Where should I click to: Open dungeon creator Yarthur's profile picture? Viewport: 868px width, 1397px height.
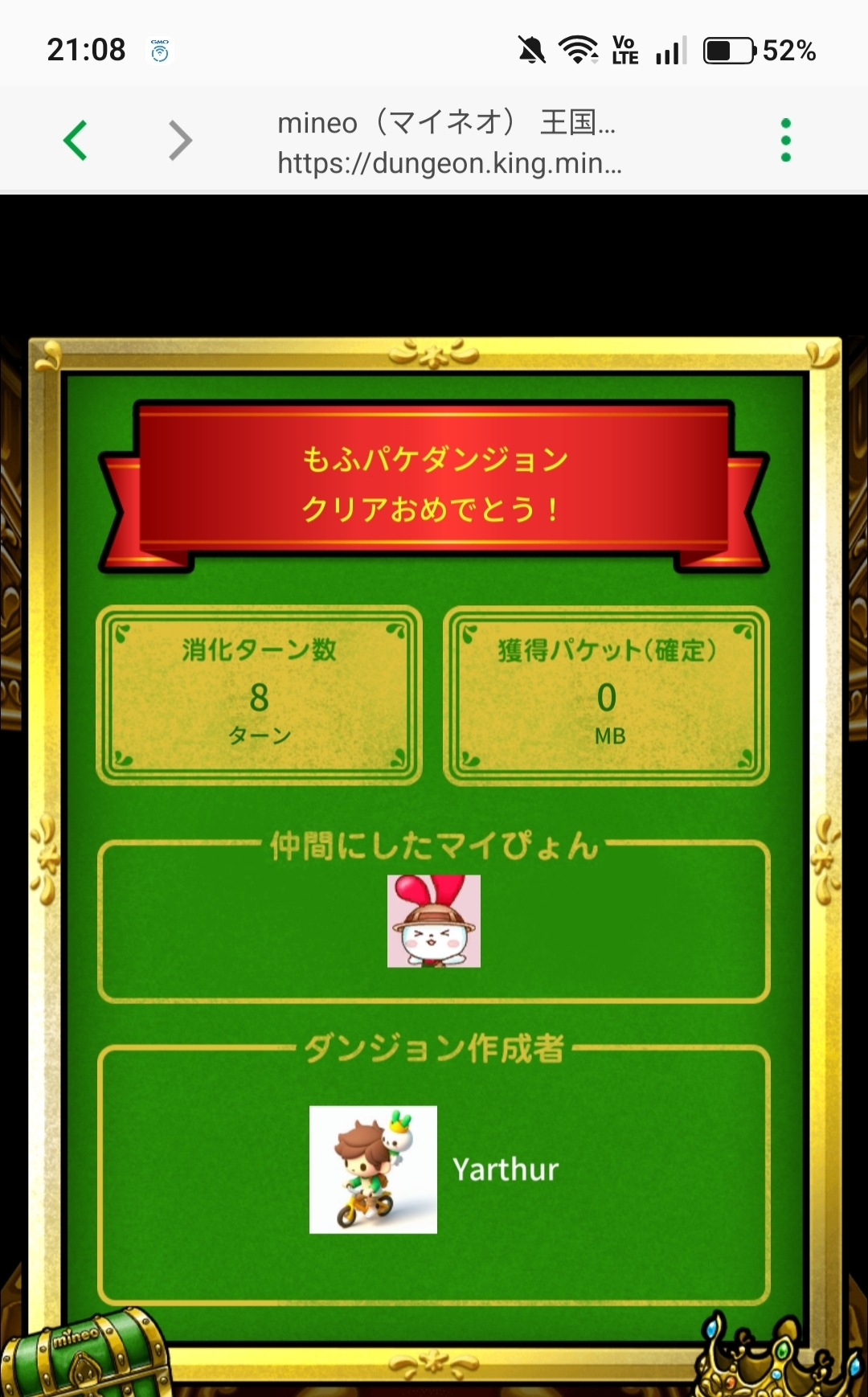tap(373, 1170)
